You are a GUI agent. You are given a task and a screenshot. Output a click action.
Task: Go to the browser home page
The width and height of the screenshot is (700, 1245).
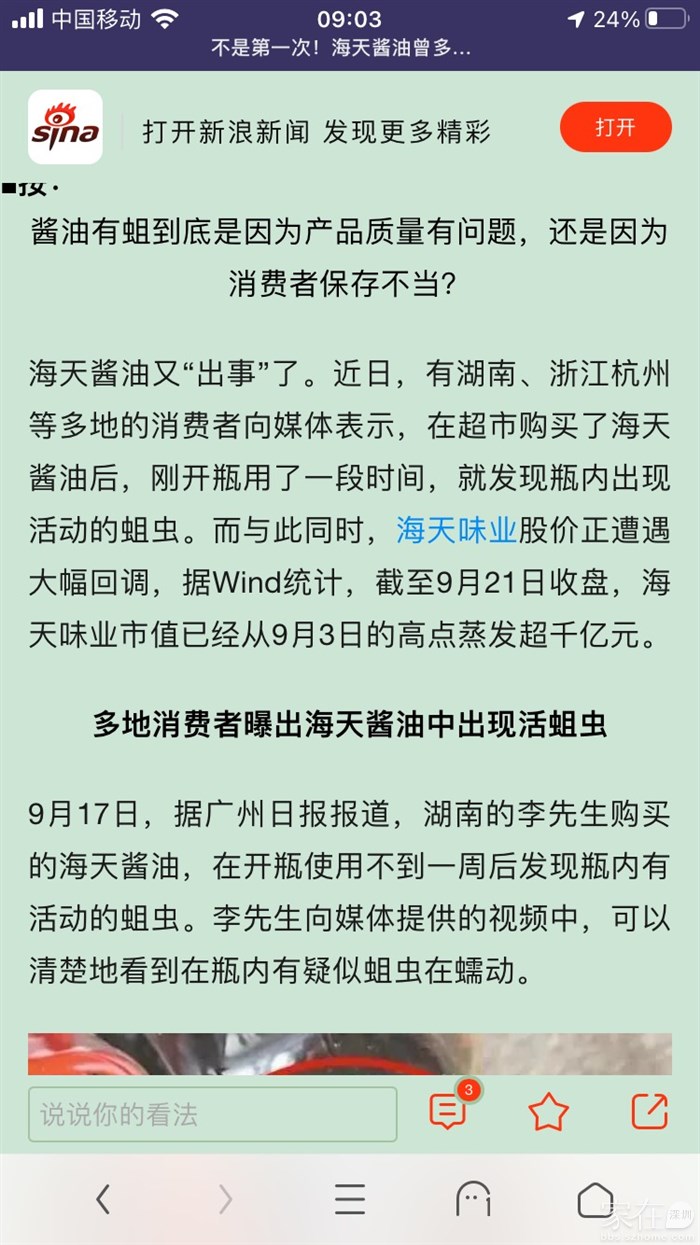595,1198
